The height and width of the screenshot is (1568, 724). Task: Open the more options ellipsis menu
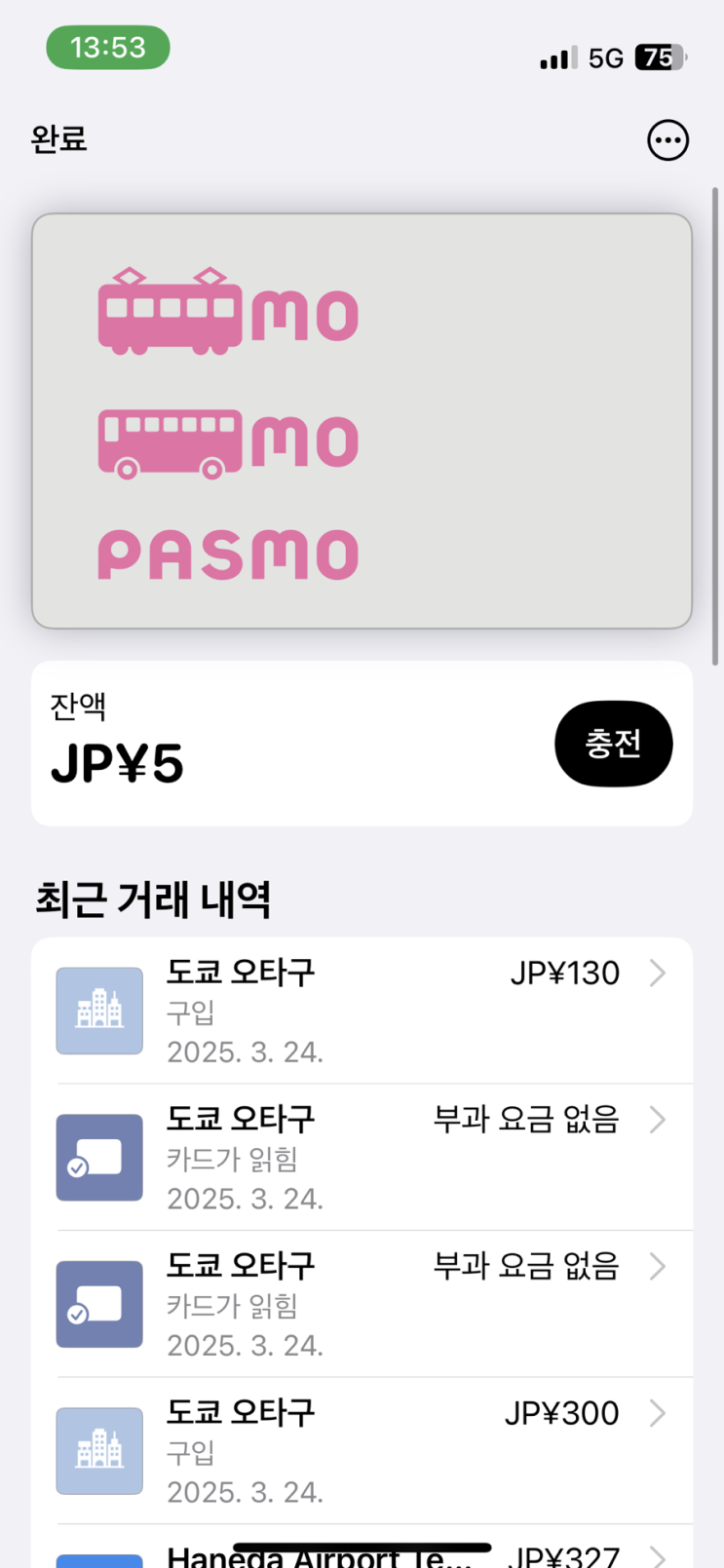[x=668, y=138]
